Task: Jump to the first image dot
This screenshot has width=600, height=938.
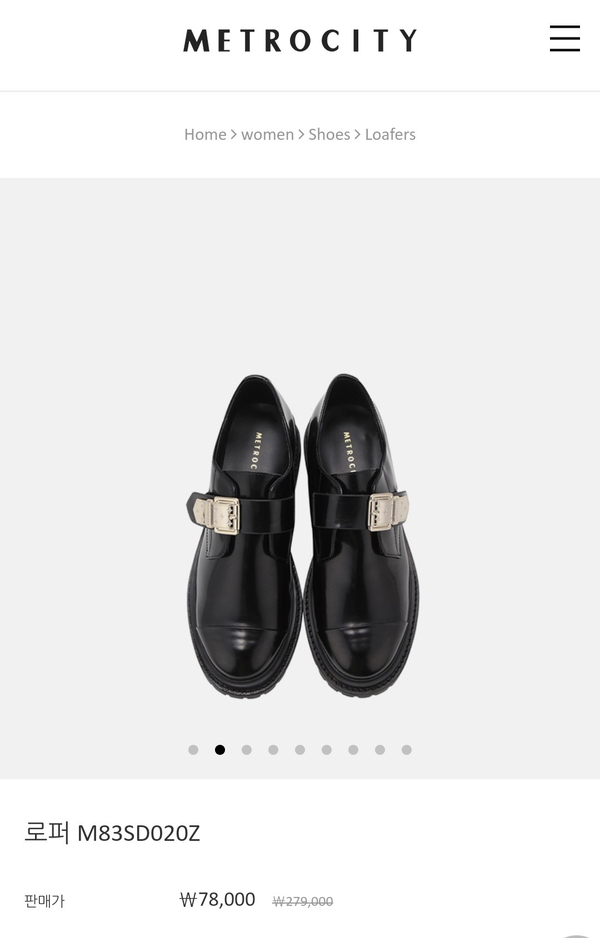Action: point(193,750)
